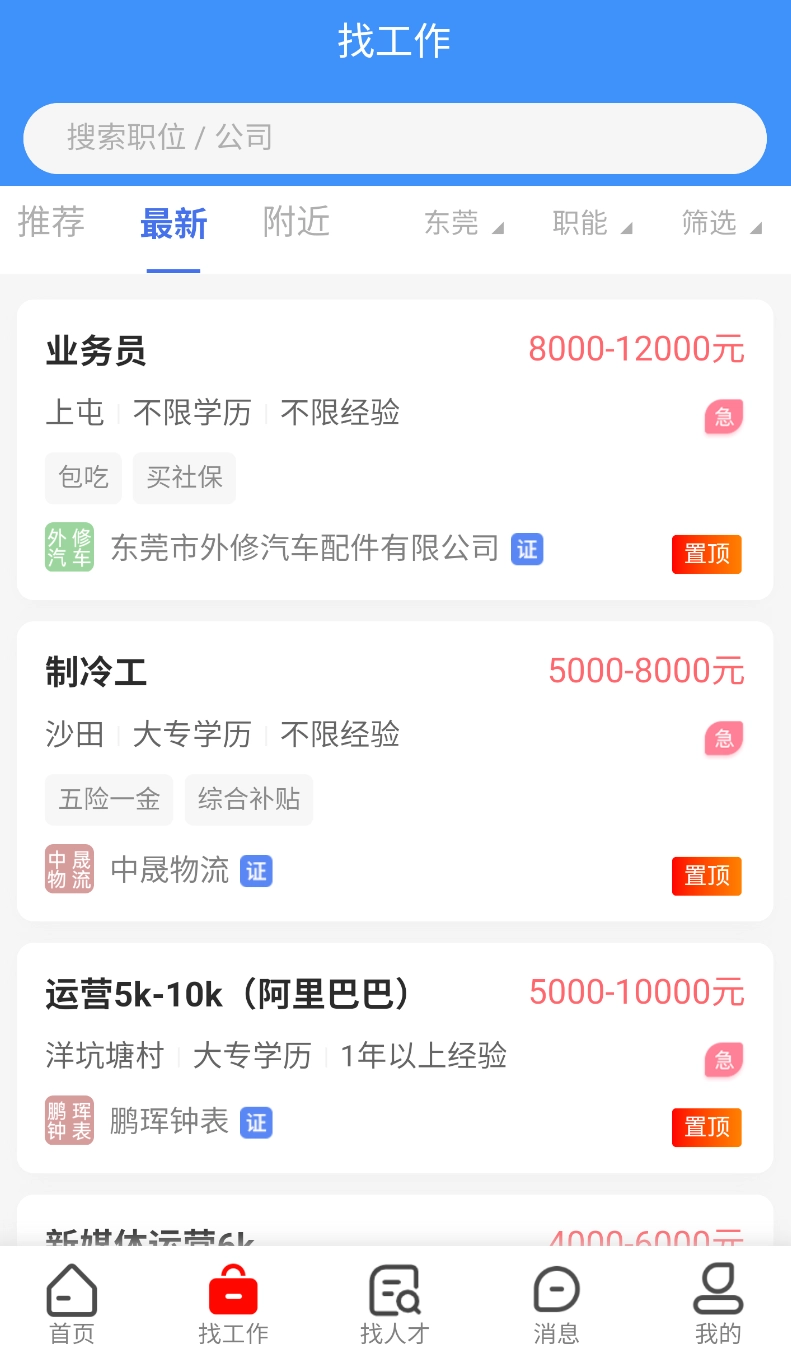Image resolution: width=791 pixels, height=1358 pixels.
Task: Open 我的 profile icon
Action: point(718,1292)
